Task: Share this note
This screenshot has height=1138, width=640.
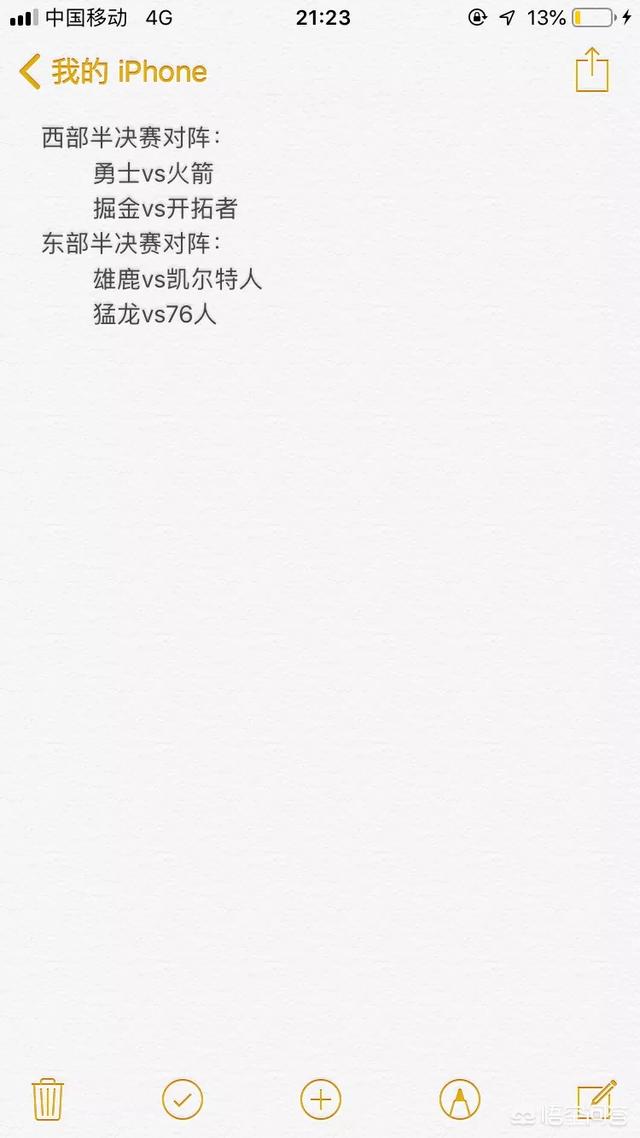Action: pyautogui.click(x=591, y=70)
